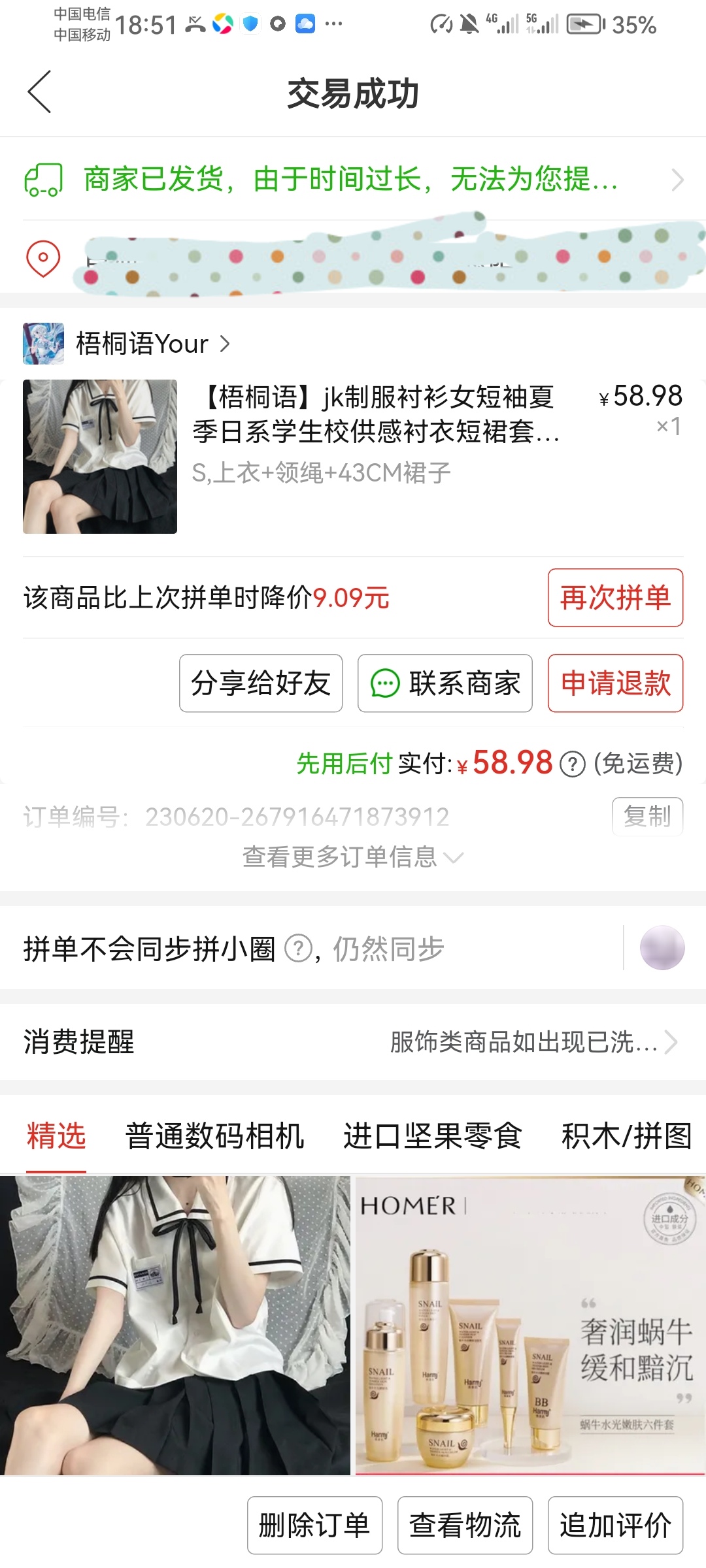Expand 查看更多订单信息

(353, 857)
